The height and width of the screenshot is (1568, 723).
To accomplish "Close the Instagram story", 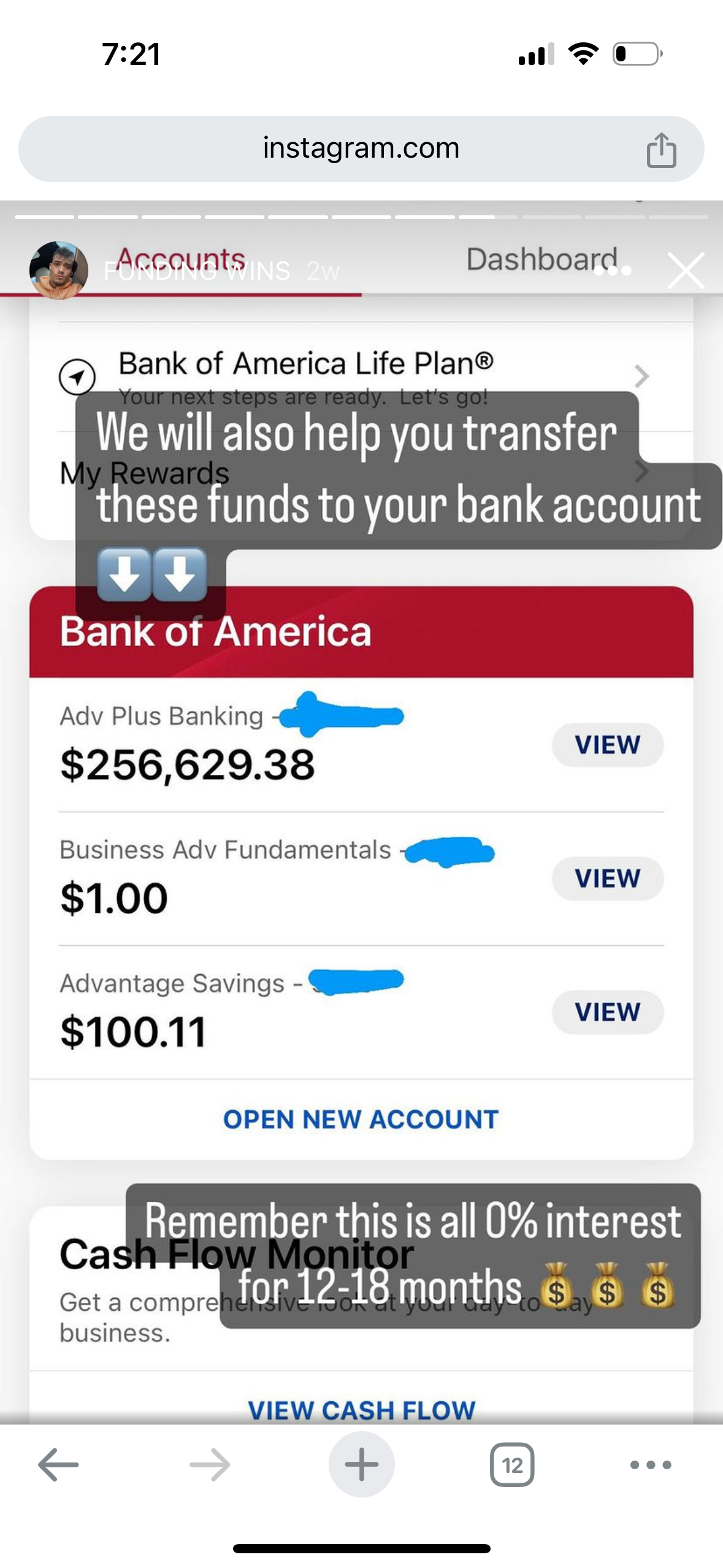I will (686, 271).
